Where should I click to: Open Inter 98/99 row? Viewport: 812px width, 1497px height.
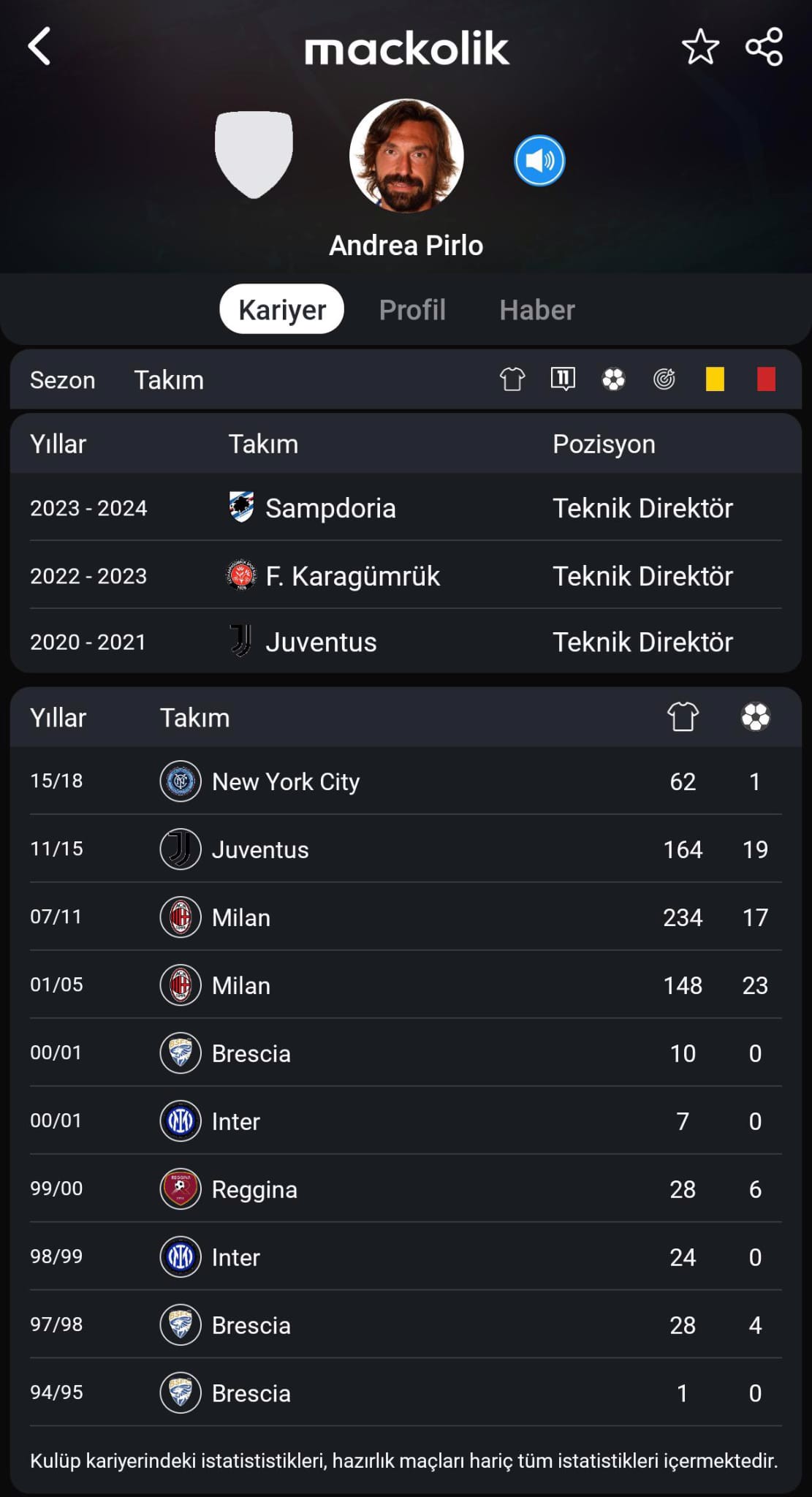[x=406, y=1257]
